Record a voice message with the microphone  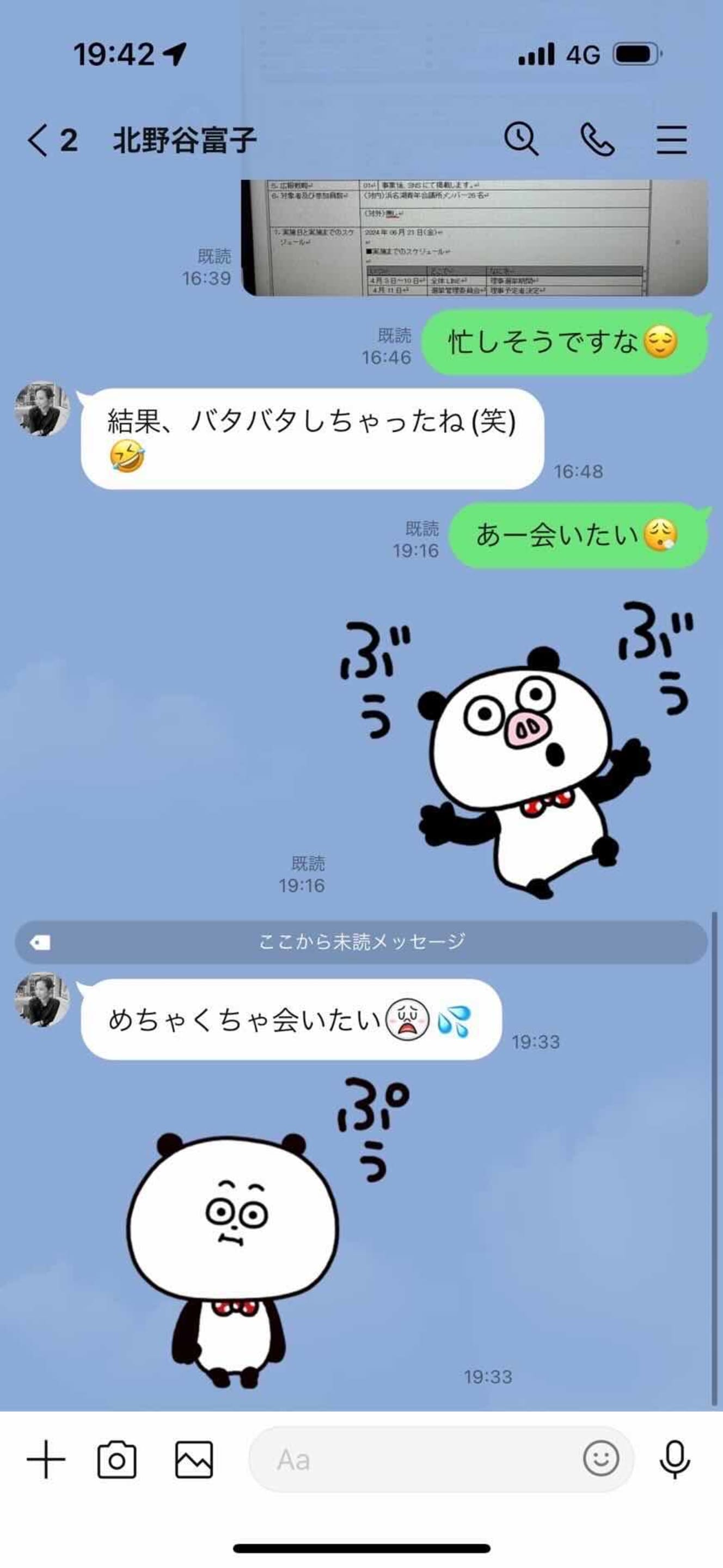675,1460
